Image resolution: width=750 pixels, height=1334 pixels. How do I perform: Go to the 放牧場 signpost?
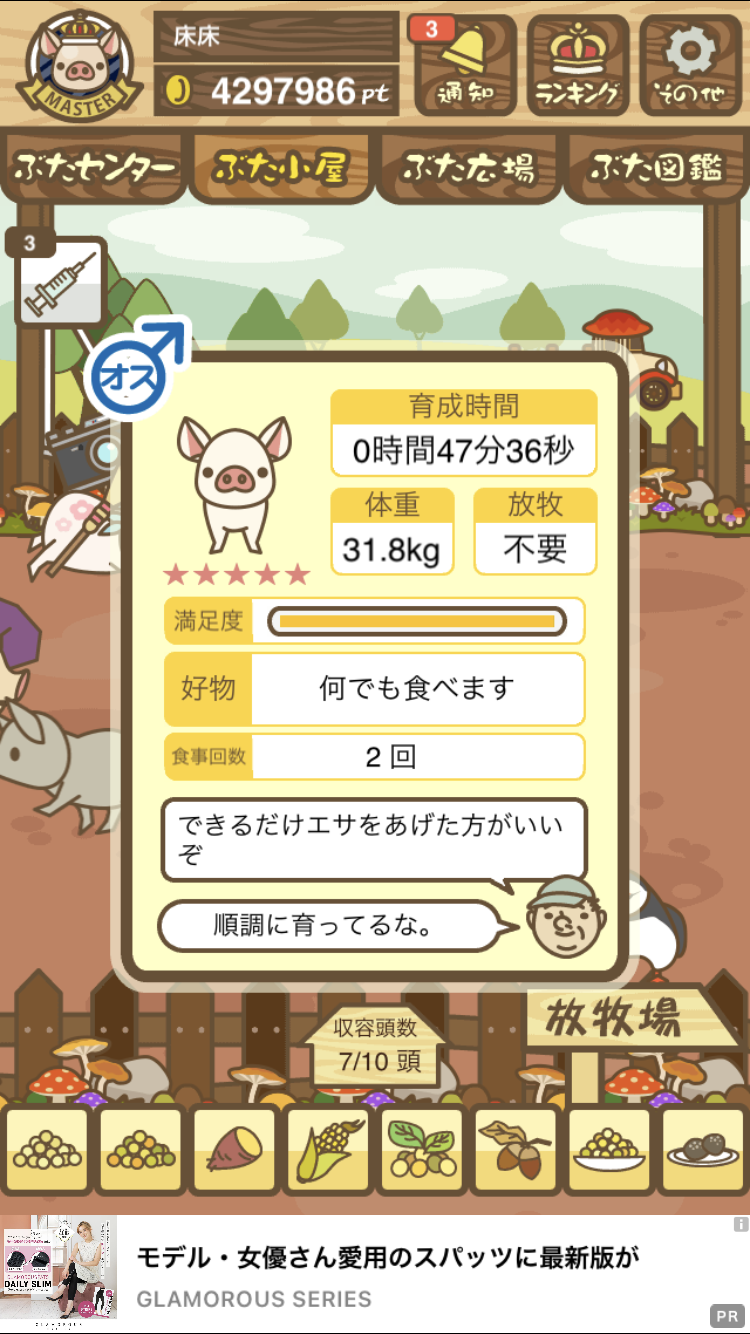[620, 1019]
